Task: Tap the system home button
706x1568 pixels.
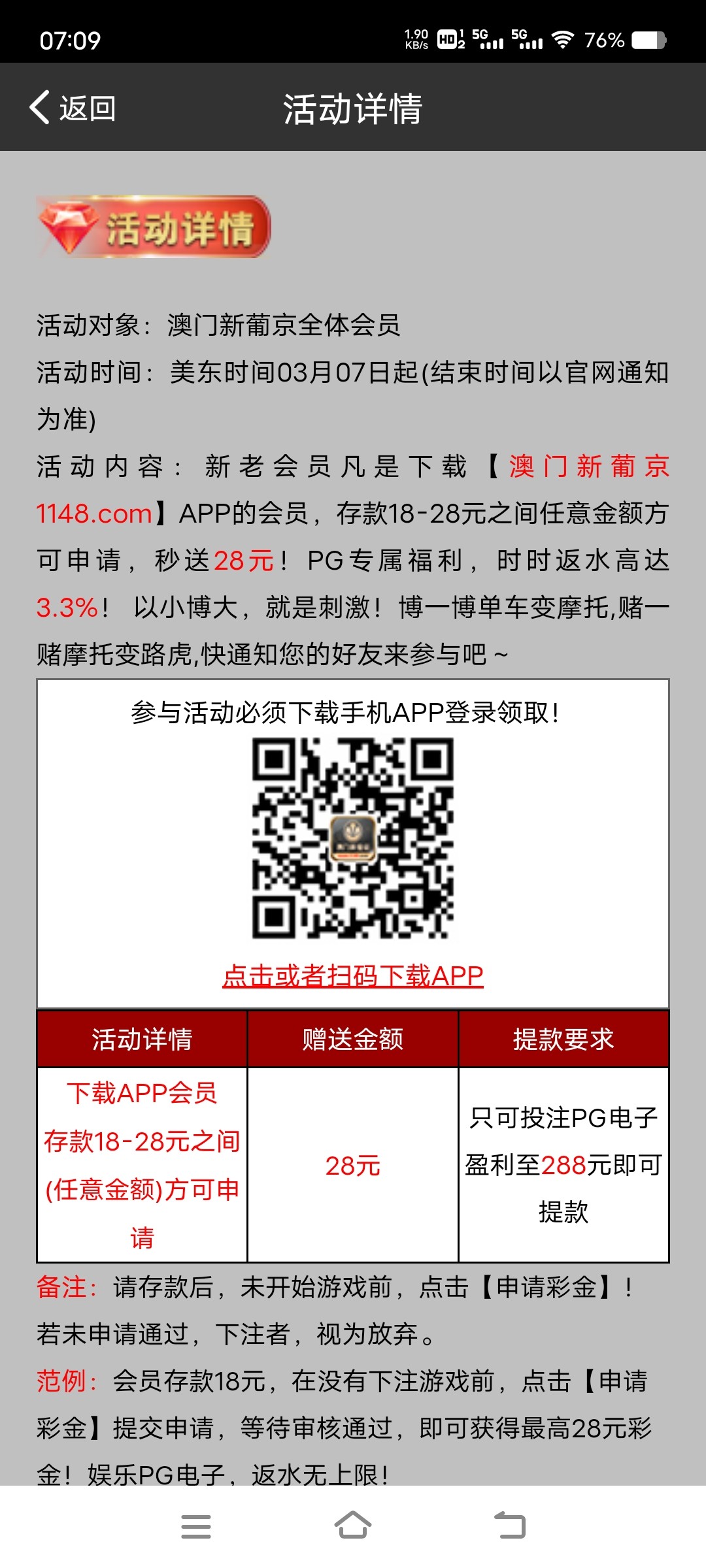Action: tap(353, 1526)
